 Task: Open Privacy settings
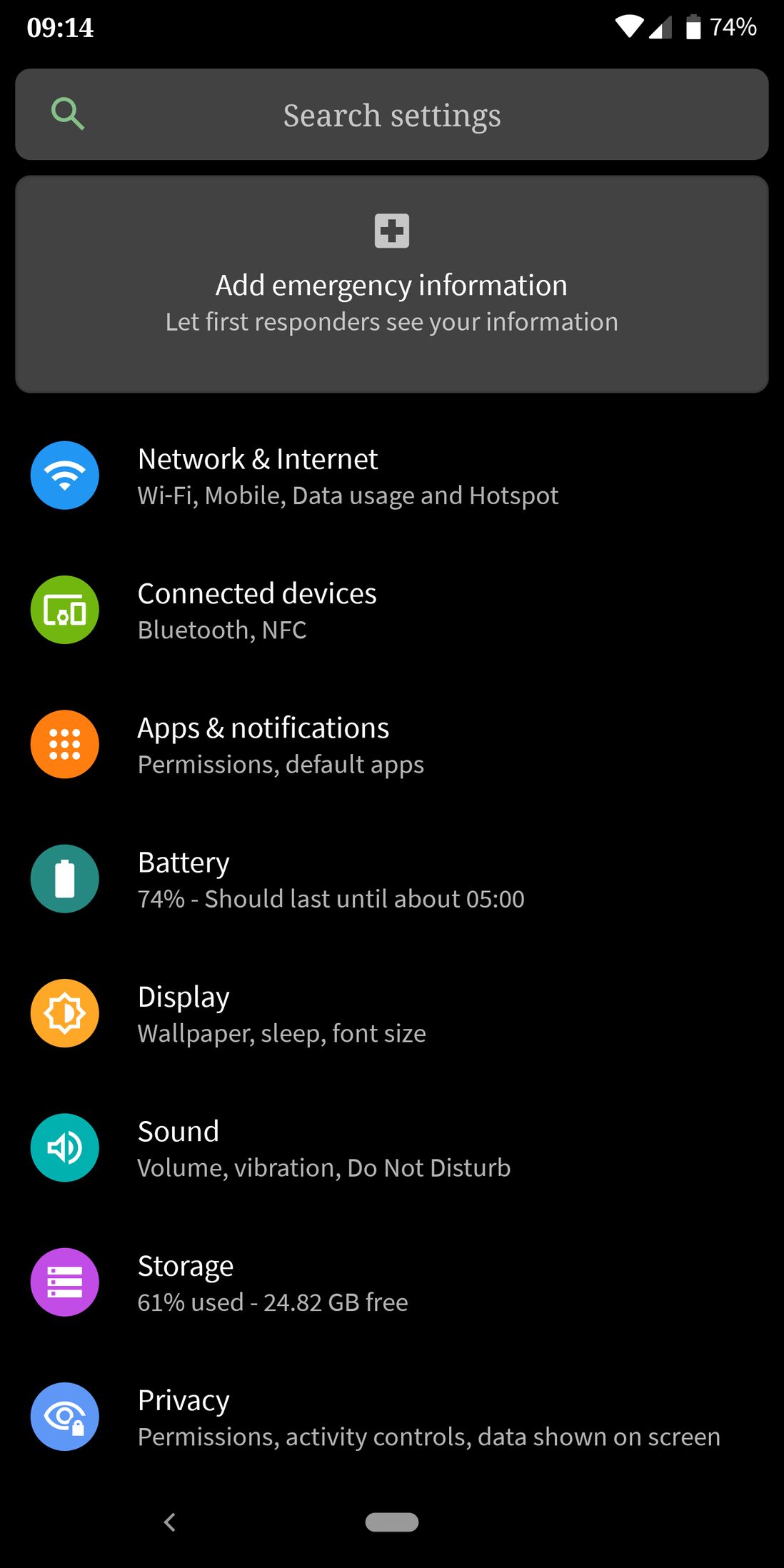pos(392,1417)
